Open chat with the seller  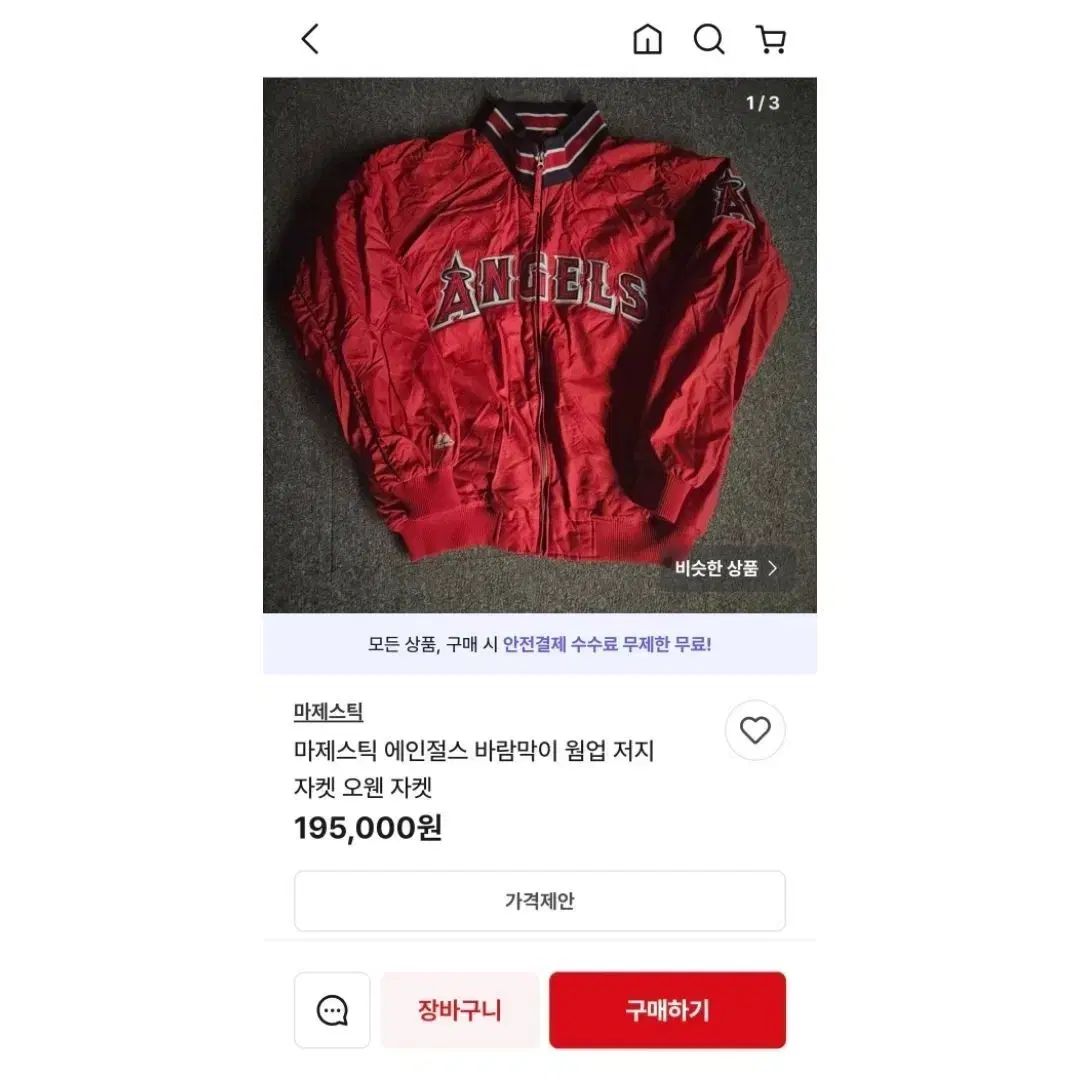(x=332, y=1010)
